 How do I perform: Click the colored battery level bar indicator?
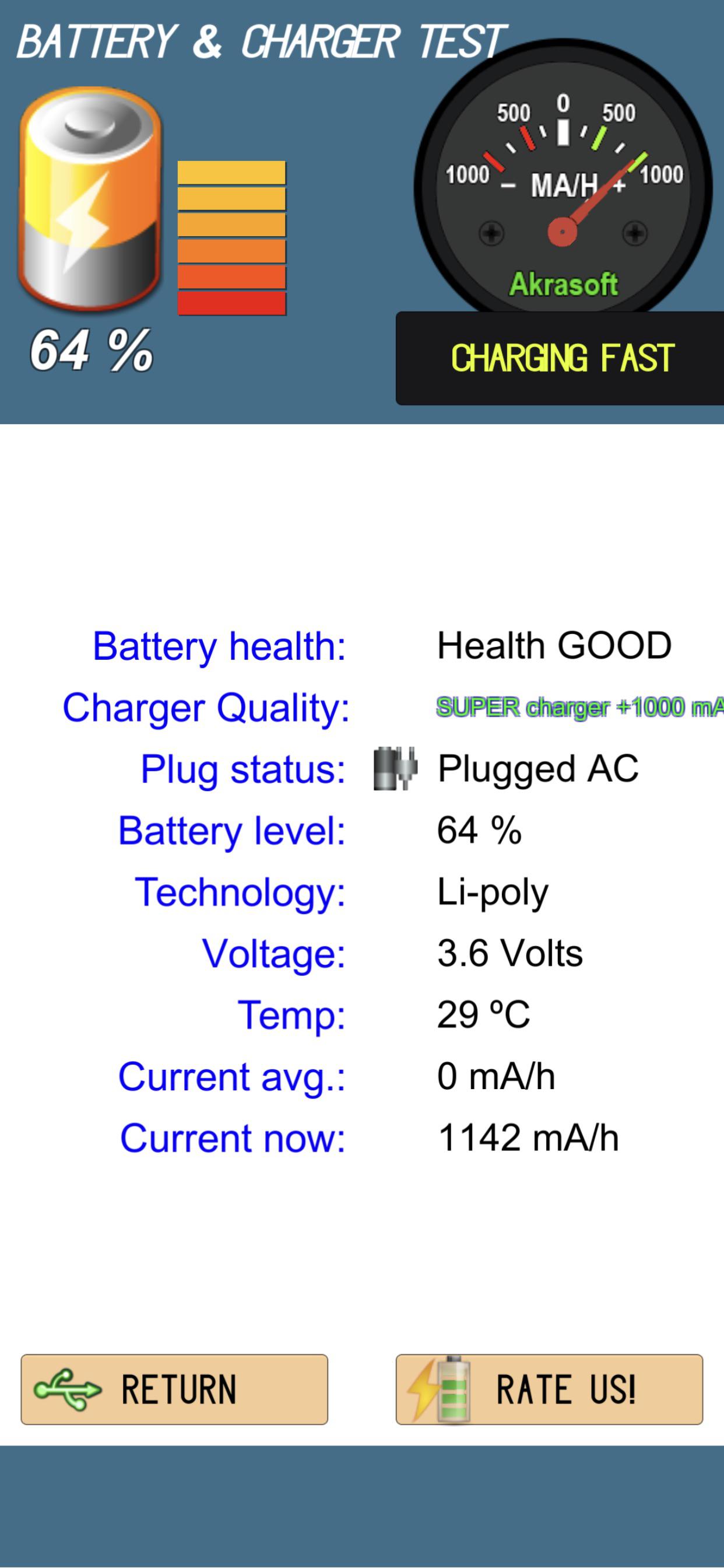[231, 237]
